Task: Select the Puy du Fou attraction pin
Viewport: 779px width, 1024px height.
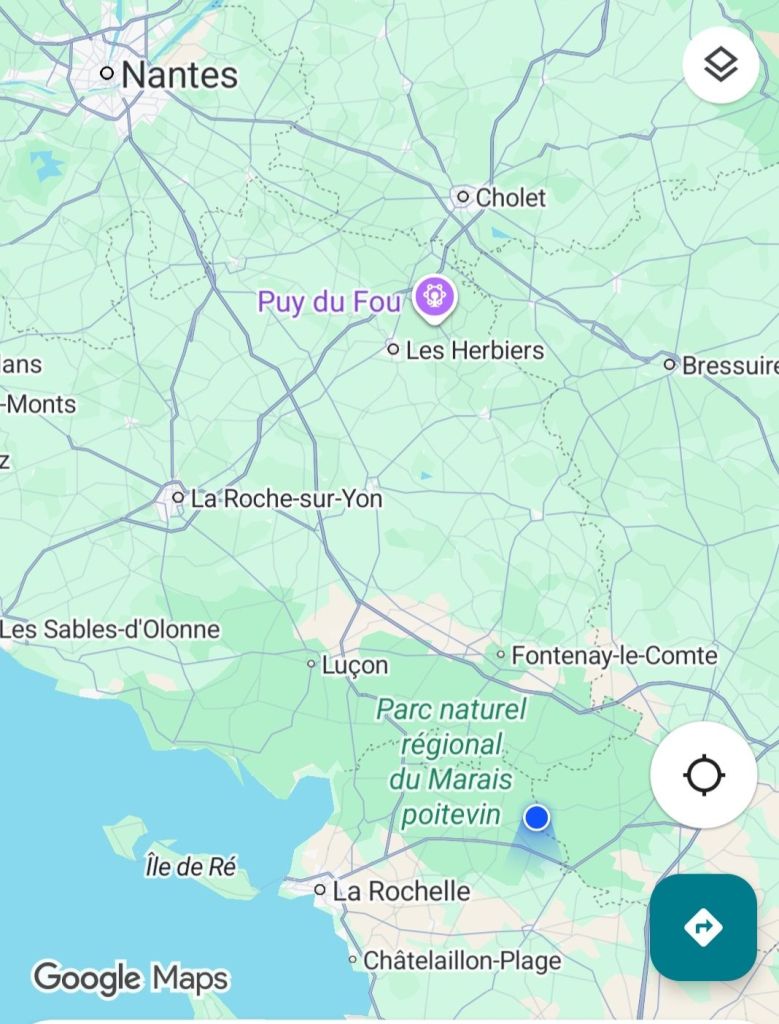Action: (436, 297)
